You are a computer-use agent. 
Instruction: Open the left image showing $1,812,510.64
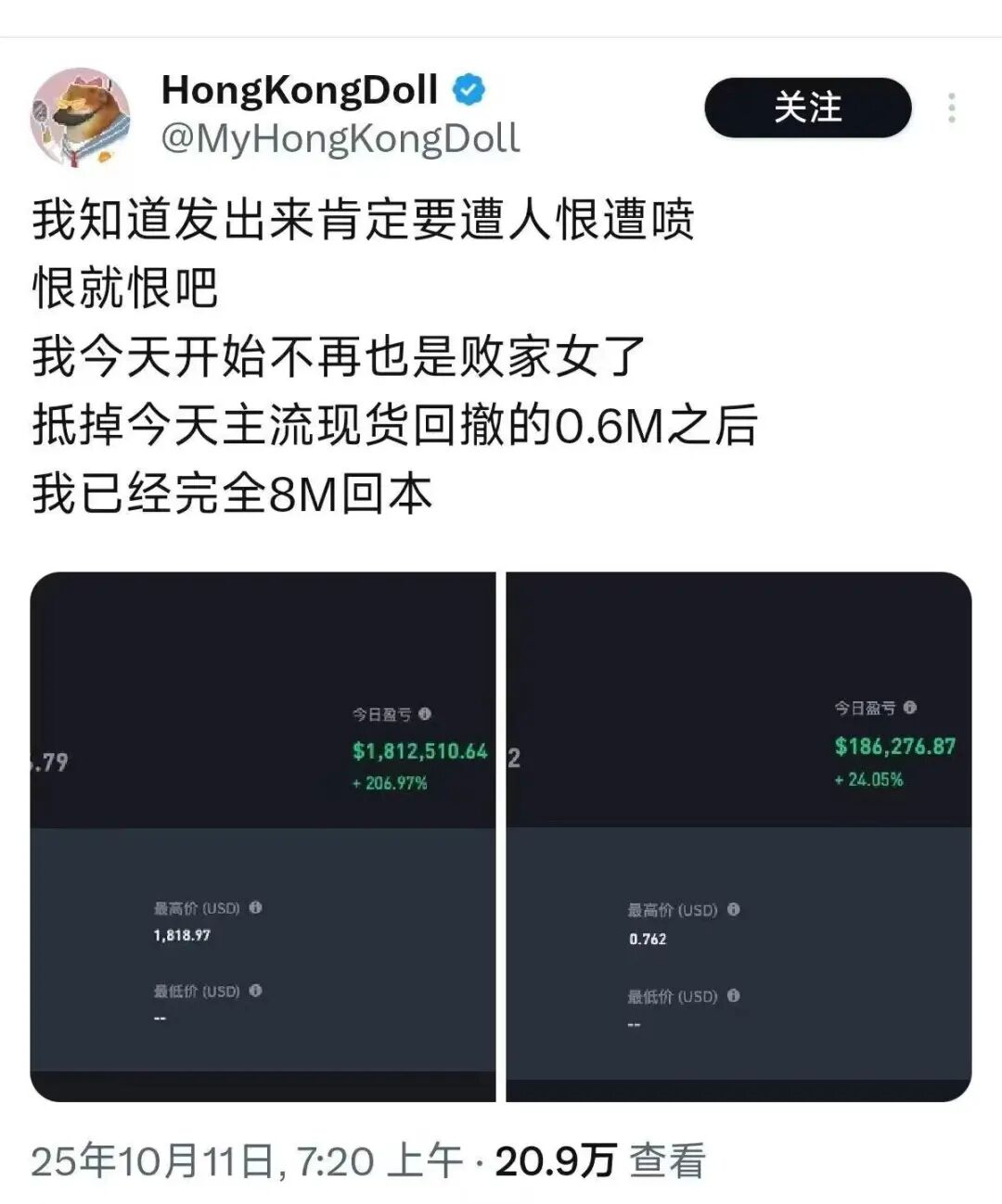[263, 835]
